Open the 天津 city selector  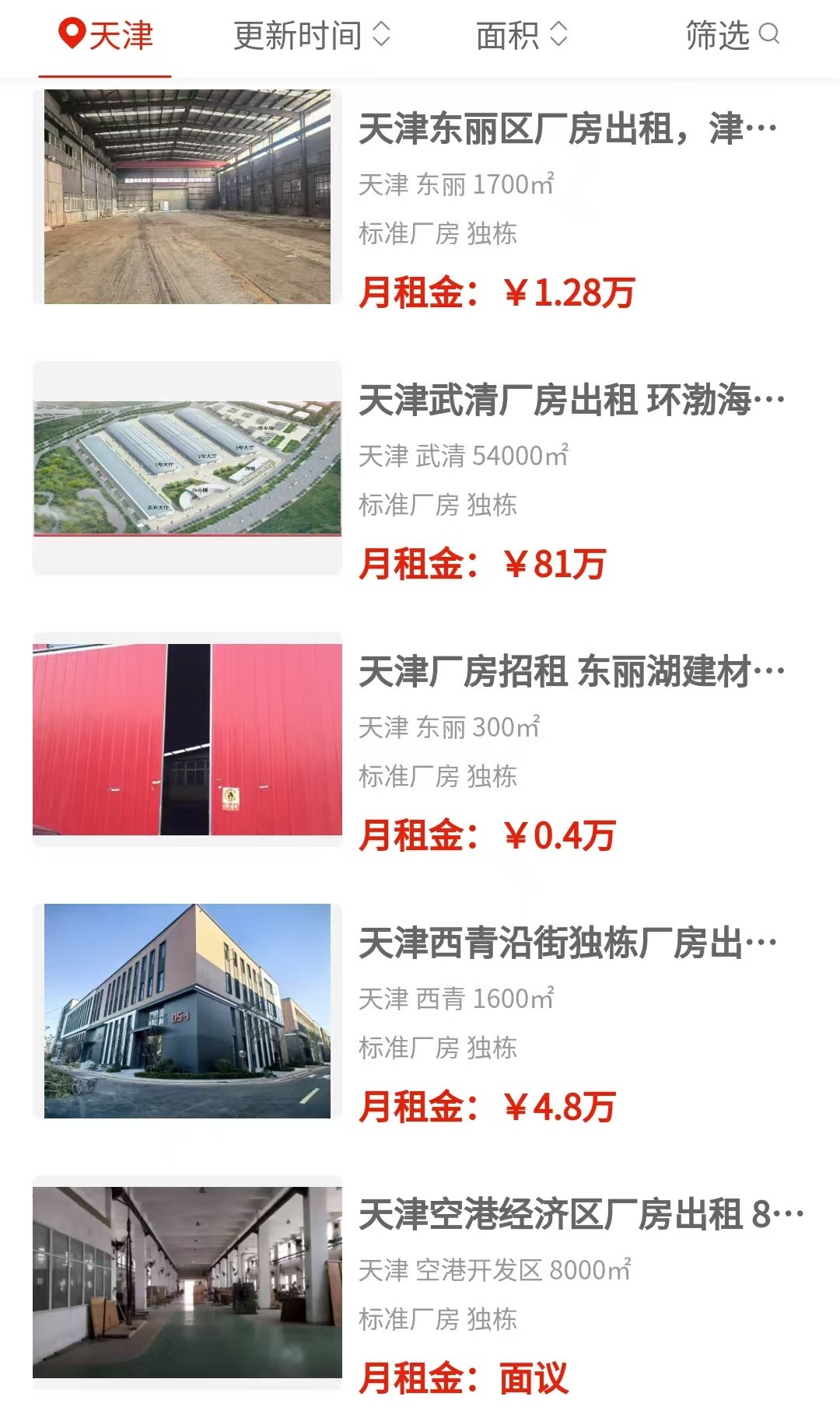coord(106,36)
